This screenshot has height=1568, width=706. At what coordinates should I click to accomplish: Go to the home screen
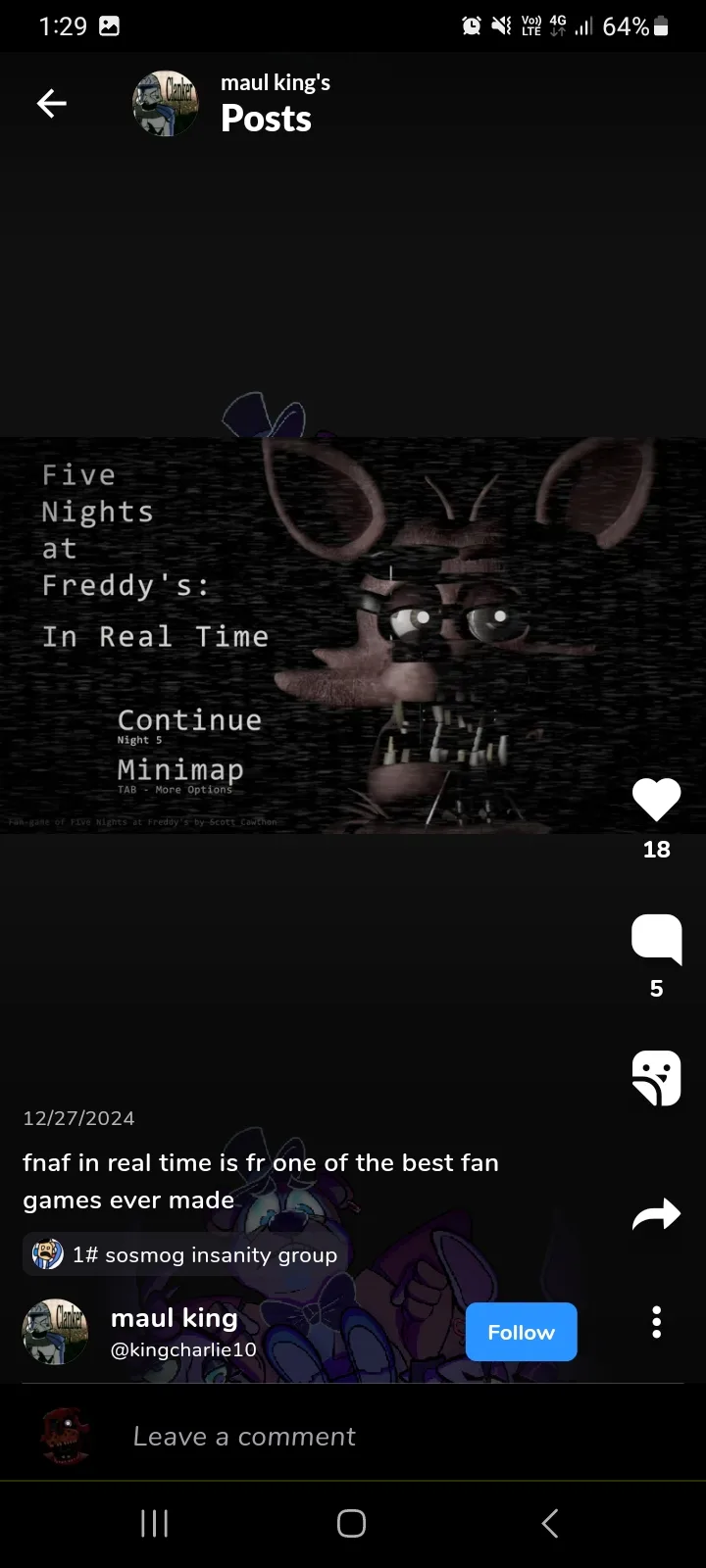click(351, 1523)
